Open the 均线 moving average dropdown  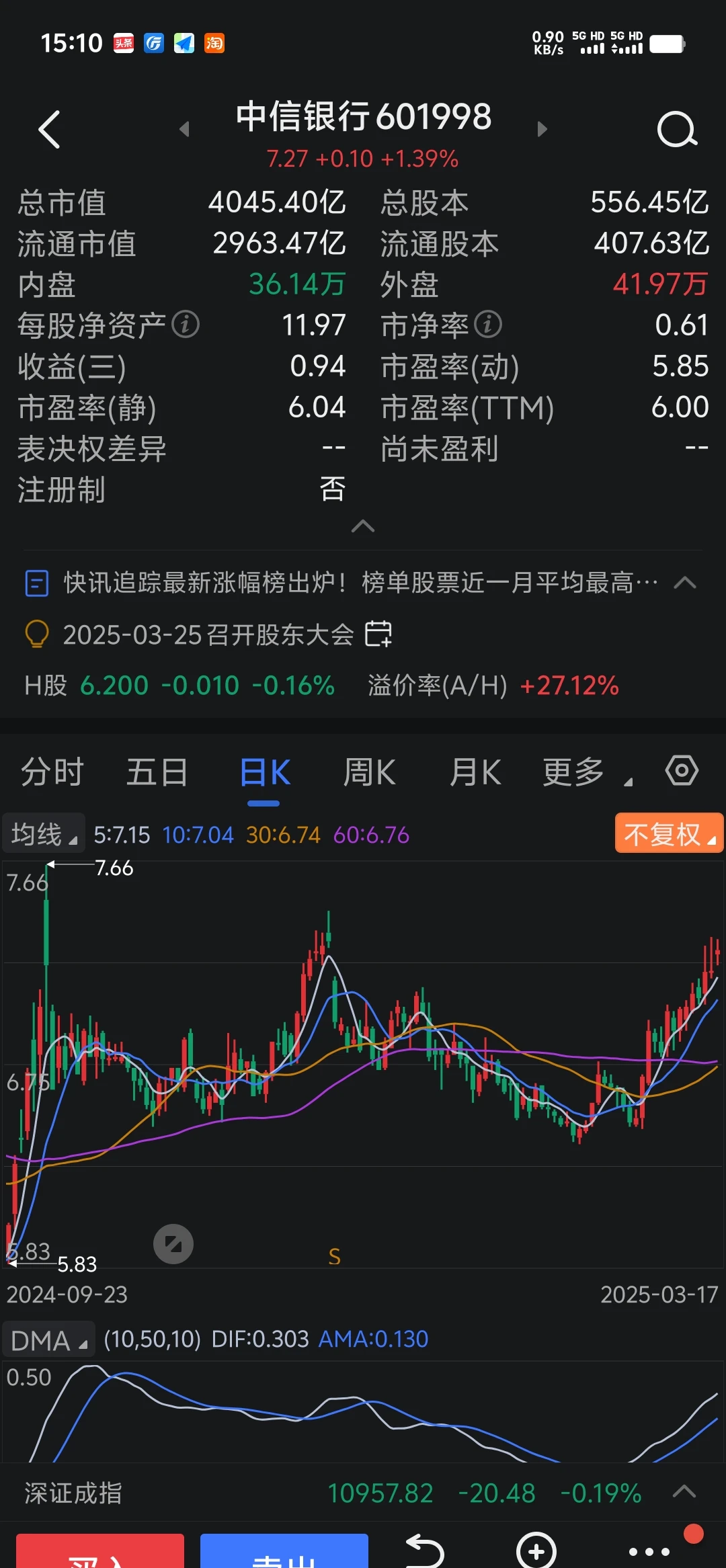(x=42, y=833)
